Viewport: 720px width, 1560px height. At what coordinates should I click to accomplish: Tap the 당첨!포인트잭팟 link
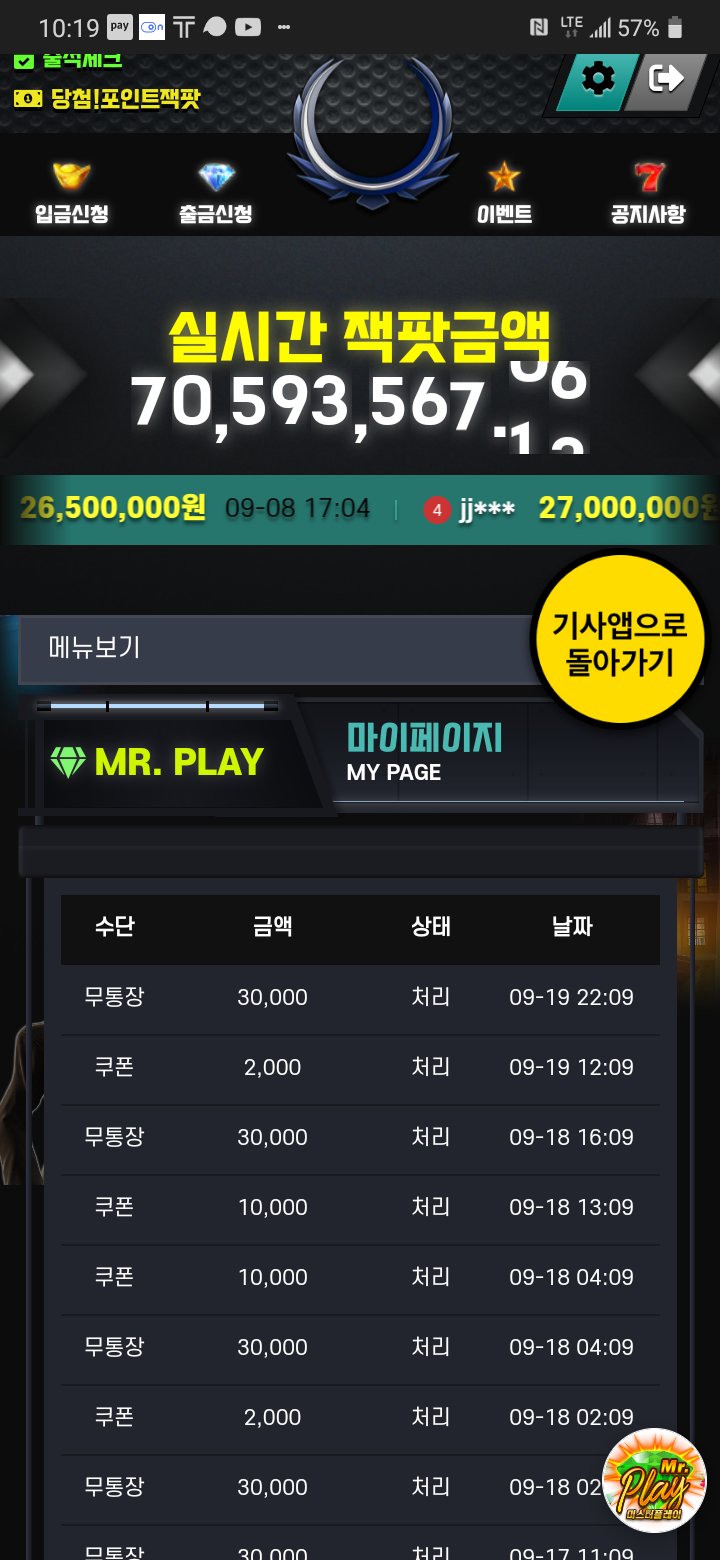(110, 99)
